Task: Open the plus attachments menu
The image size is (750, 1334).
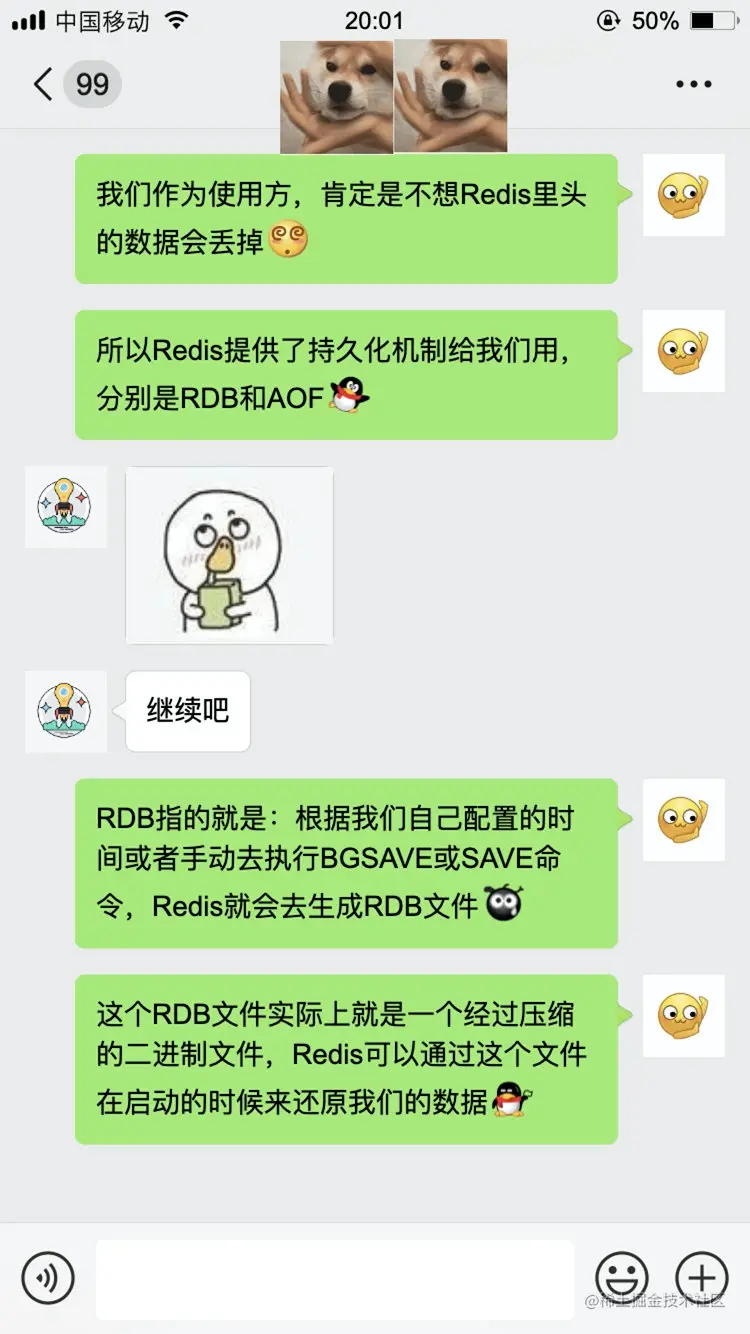Action: [x=701, y=1278]
